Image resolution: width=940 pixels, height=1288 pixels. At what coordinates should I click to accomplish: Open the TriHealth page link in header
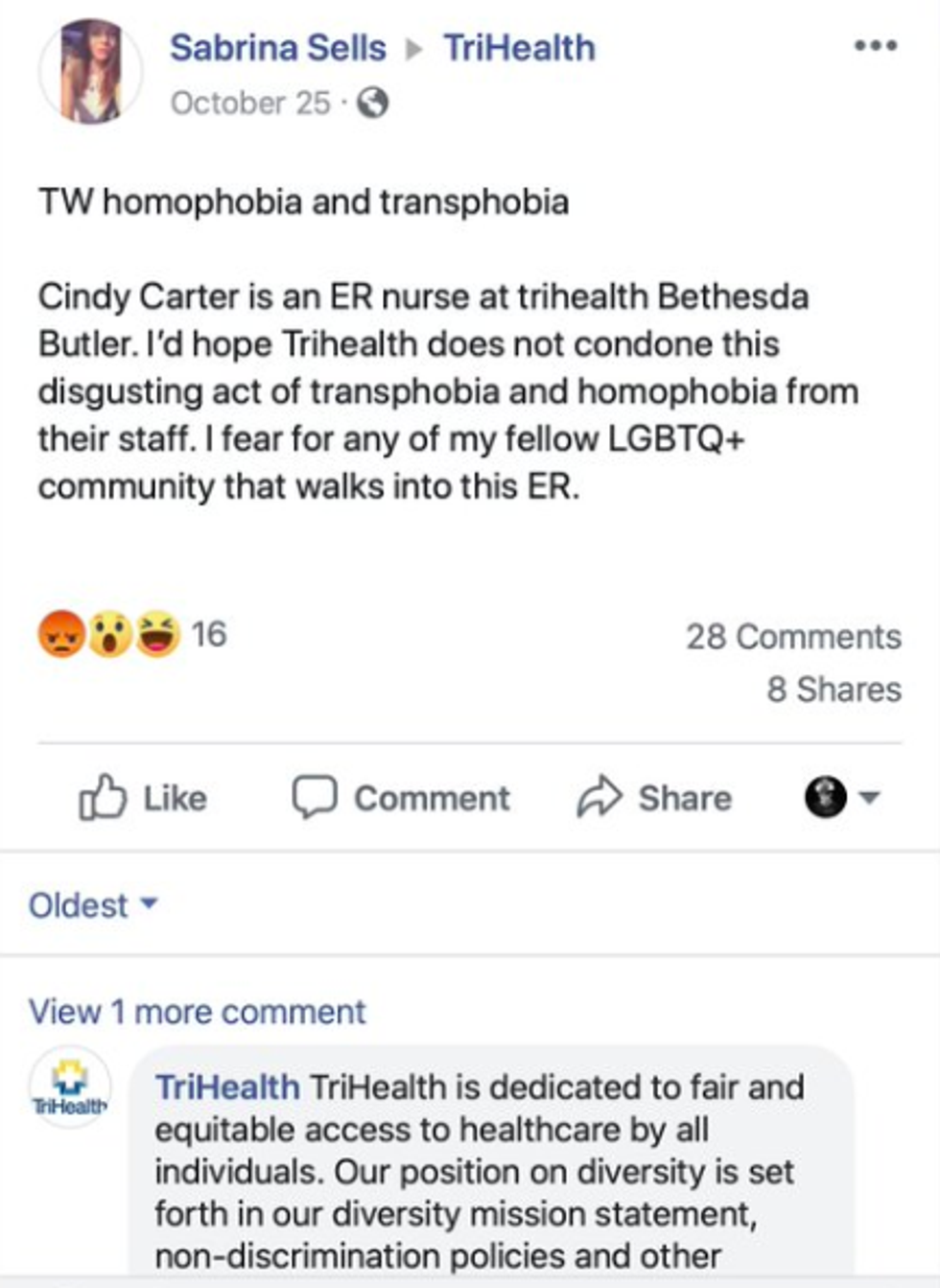point(519,48)
